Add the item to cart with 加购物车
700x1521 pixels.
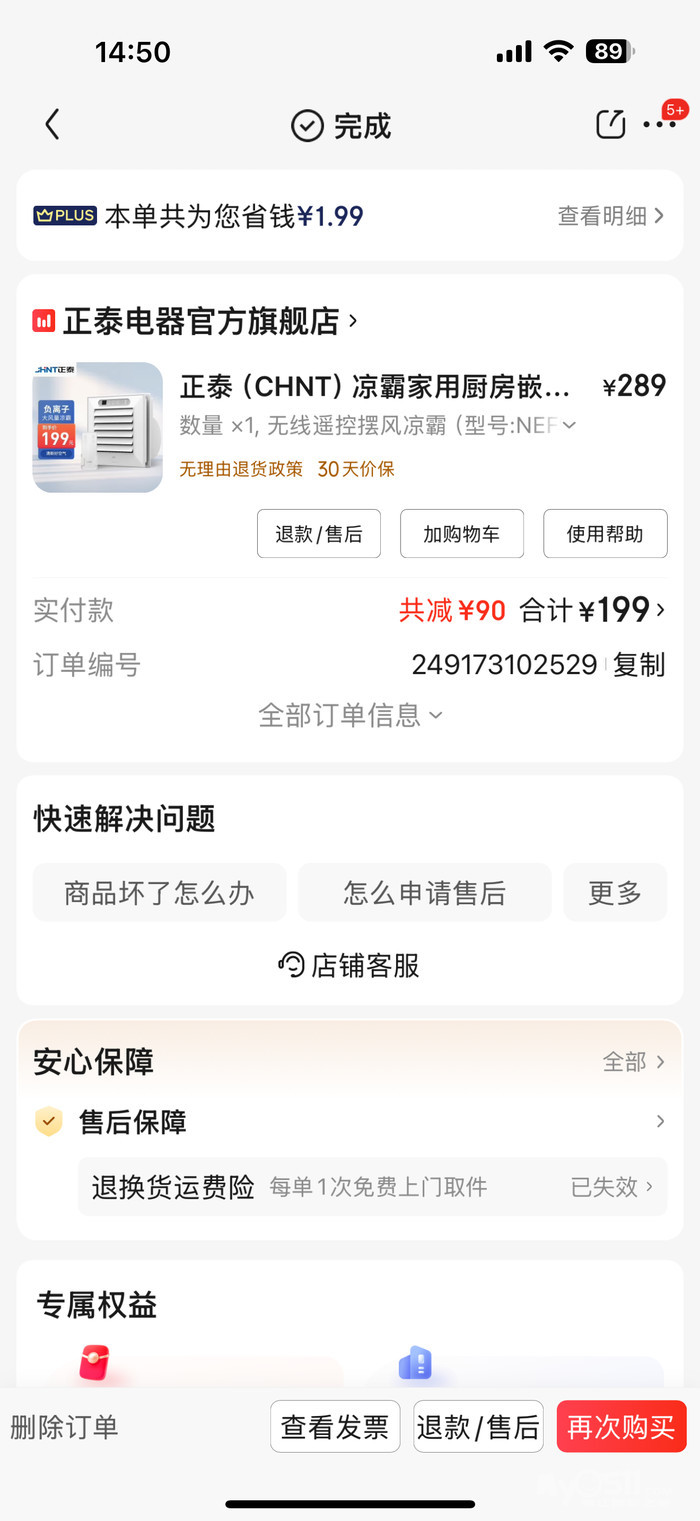tap(461, 534)
